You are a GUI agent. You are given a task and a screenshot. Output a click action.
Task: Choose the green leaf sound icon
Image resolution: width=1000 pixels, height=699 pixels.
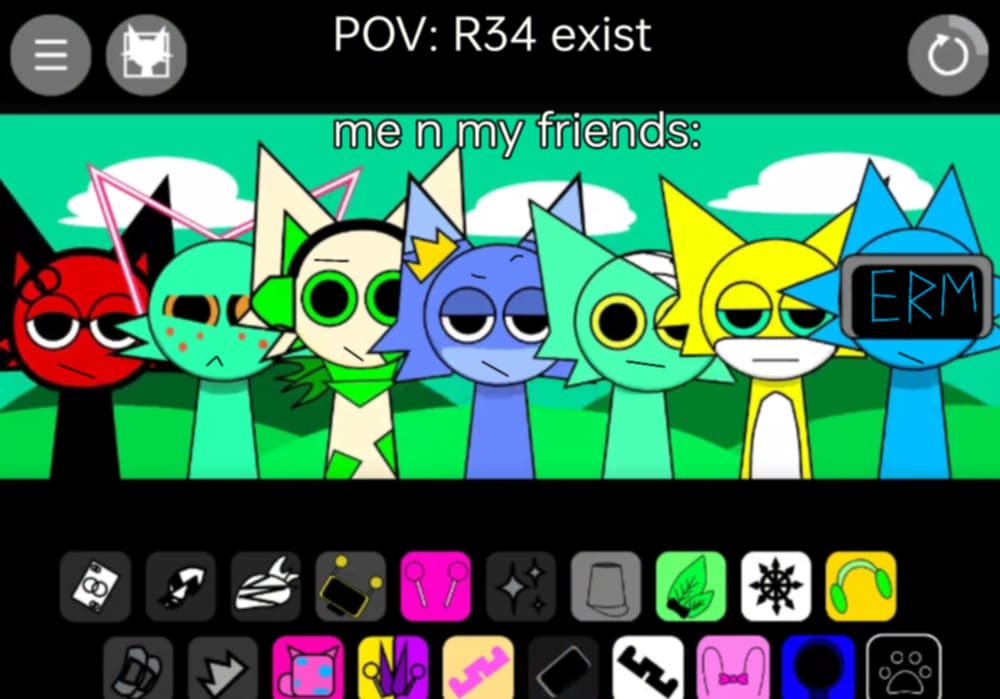tap(691, 586)
